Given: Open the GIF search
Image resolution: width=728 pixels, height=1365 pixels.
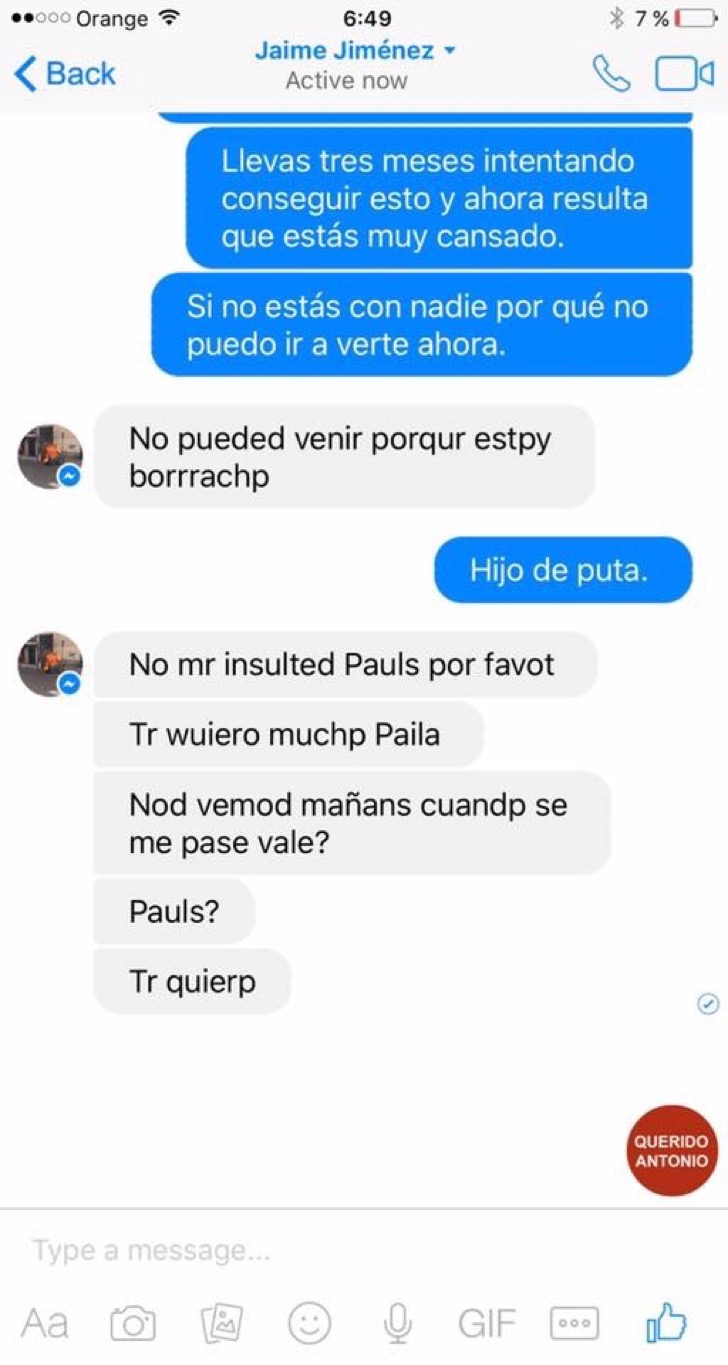Looking at the screenshot, I should tap(487, 1324).
